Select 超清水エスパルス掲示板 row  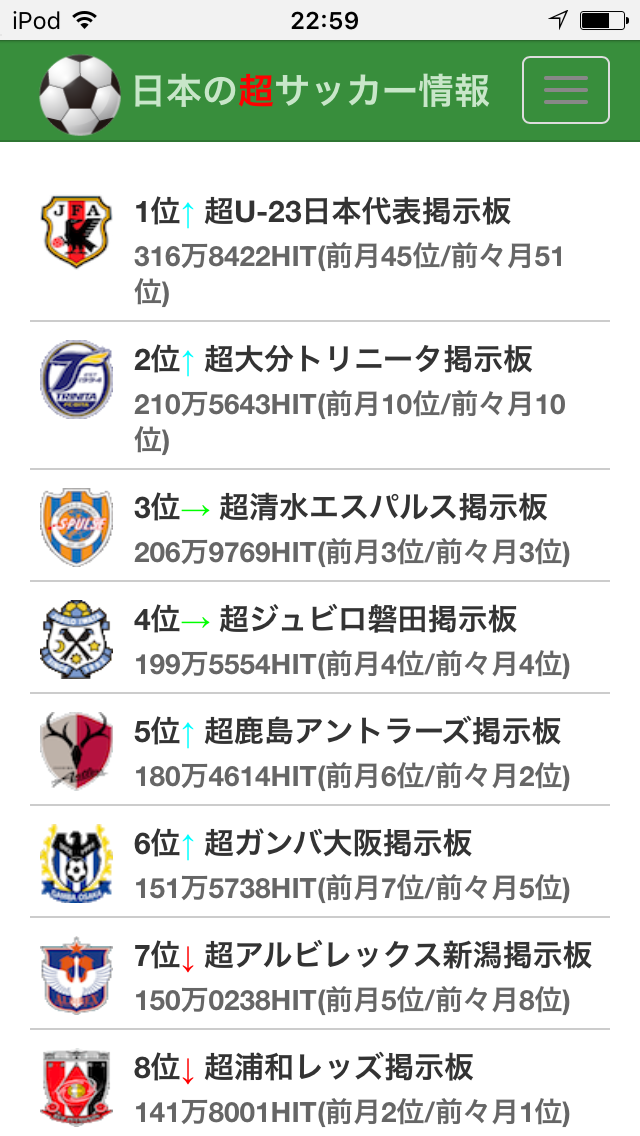click(x=383, y=507)
